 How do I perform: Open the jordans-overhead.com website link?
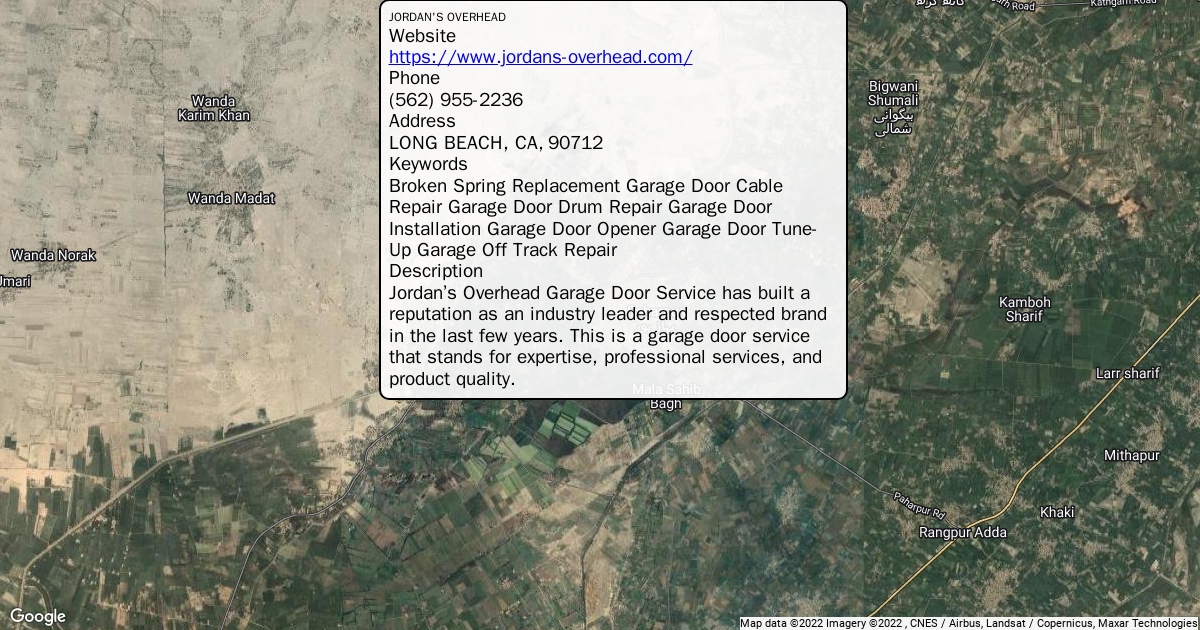pyautogui.click(x=540, y=57)
